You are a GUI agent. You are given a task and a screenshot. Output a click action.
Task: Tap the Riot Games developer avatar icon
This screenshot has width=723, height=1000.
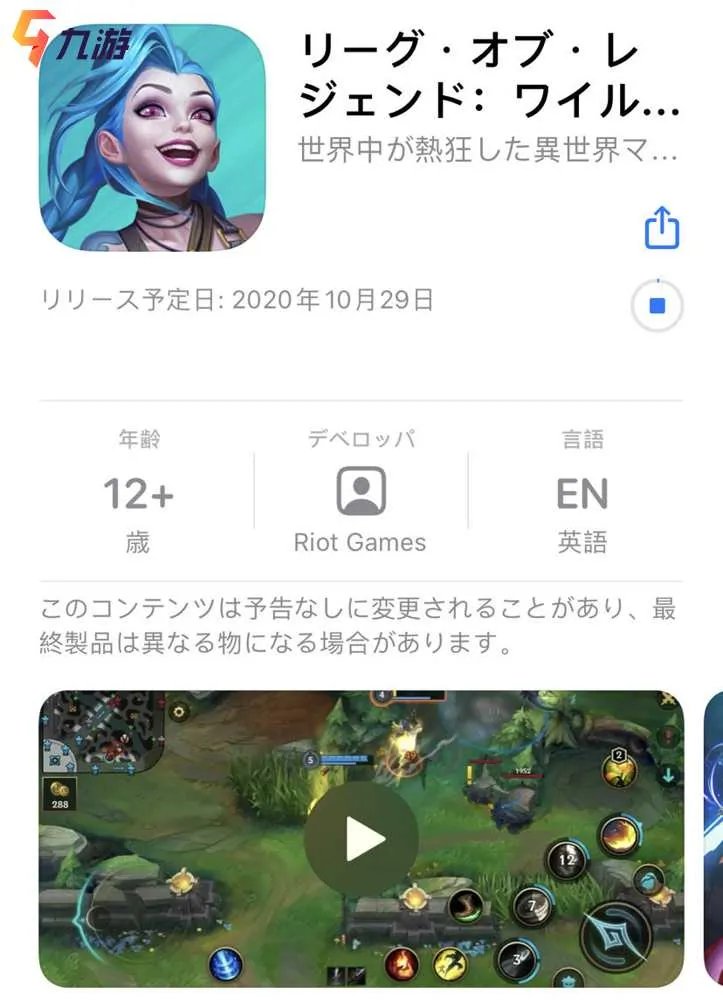360,489
